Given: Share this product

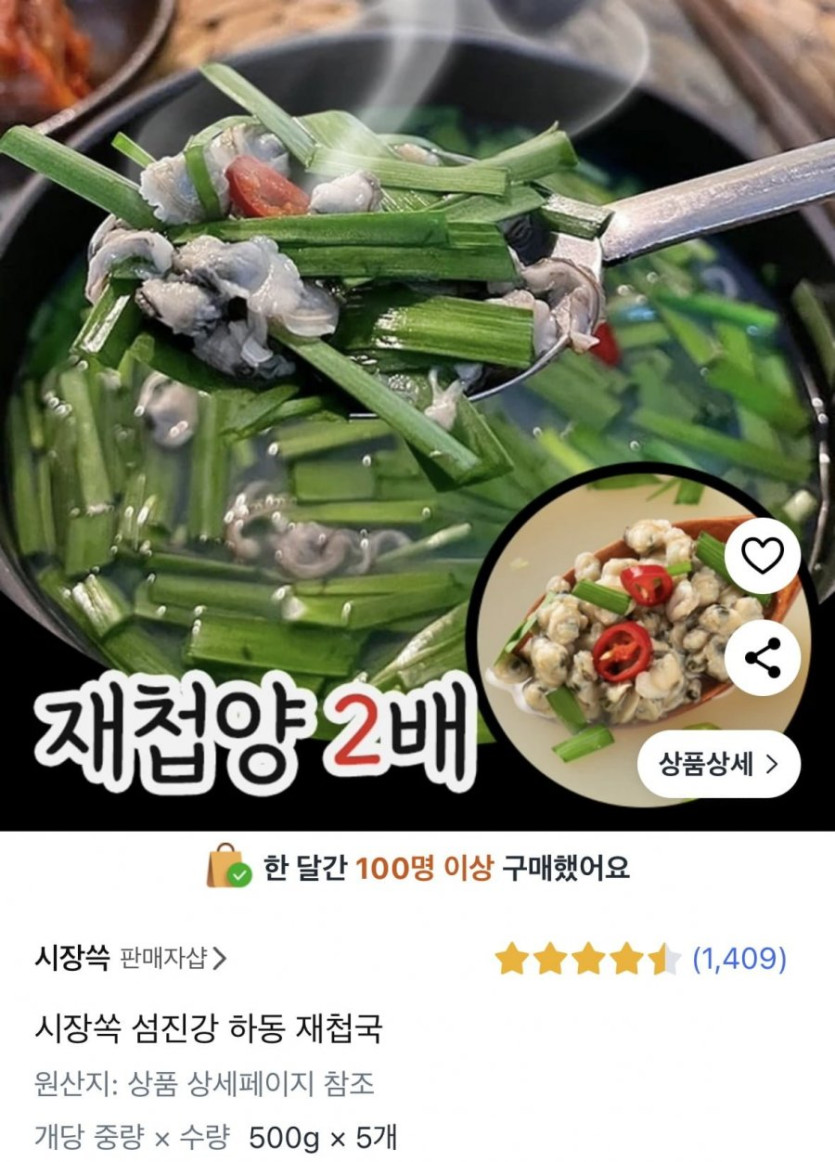Looking at the screenshot, I should 762,658.
